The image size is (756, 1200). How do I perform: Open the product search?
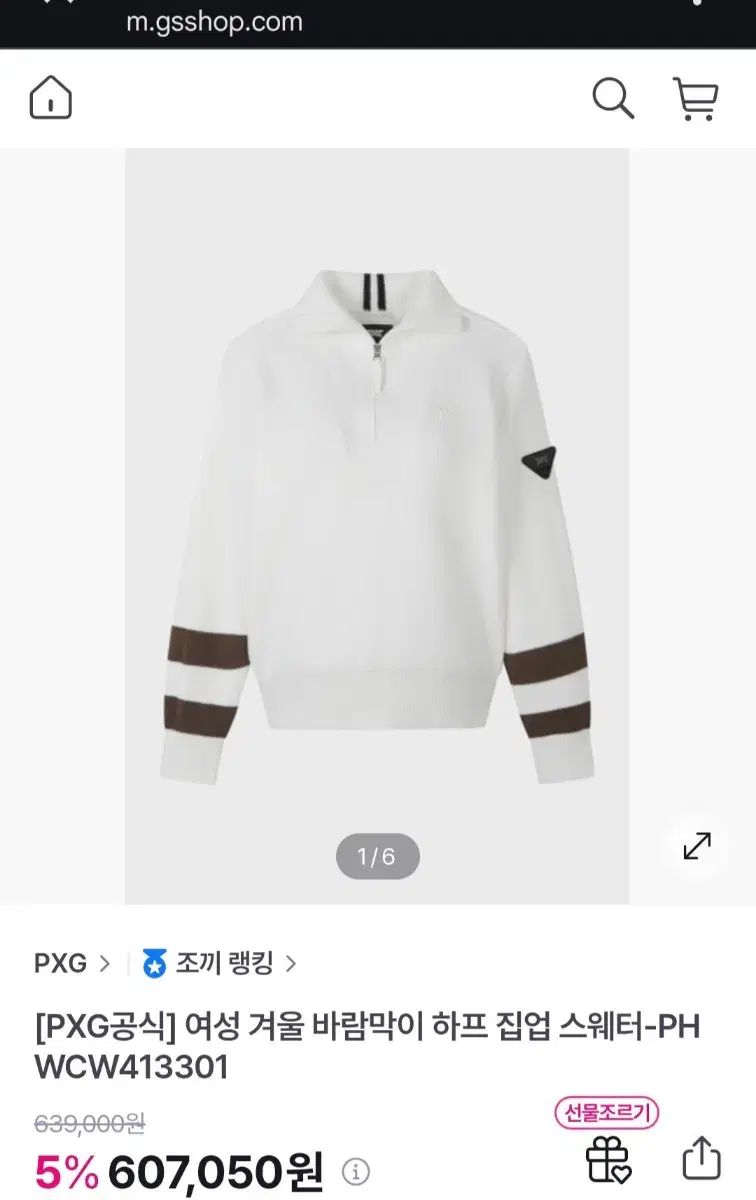tap(613, 98)
